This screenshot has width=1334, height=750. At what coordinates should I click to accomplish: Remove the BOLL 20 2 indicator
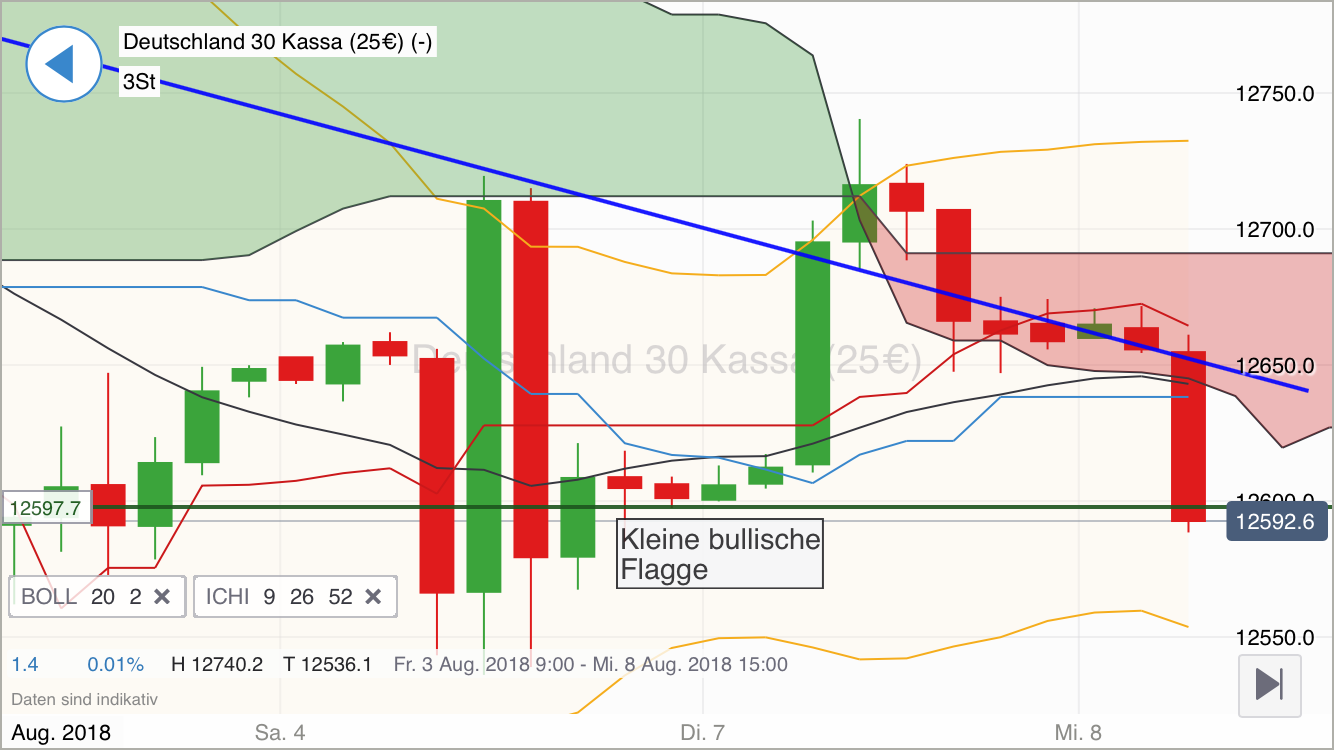point(162,597)
